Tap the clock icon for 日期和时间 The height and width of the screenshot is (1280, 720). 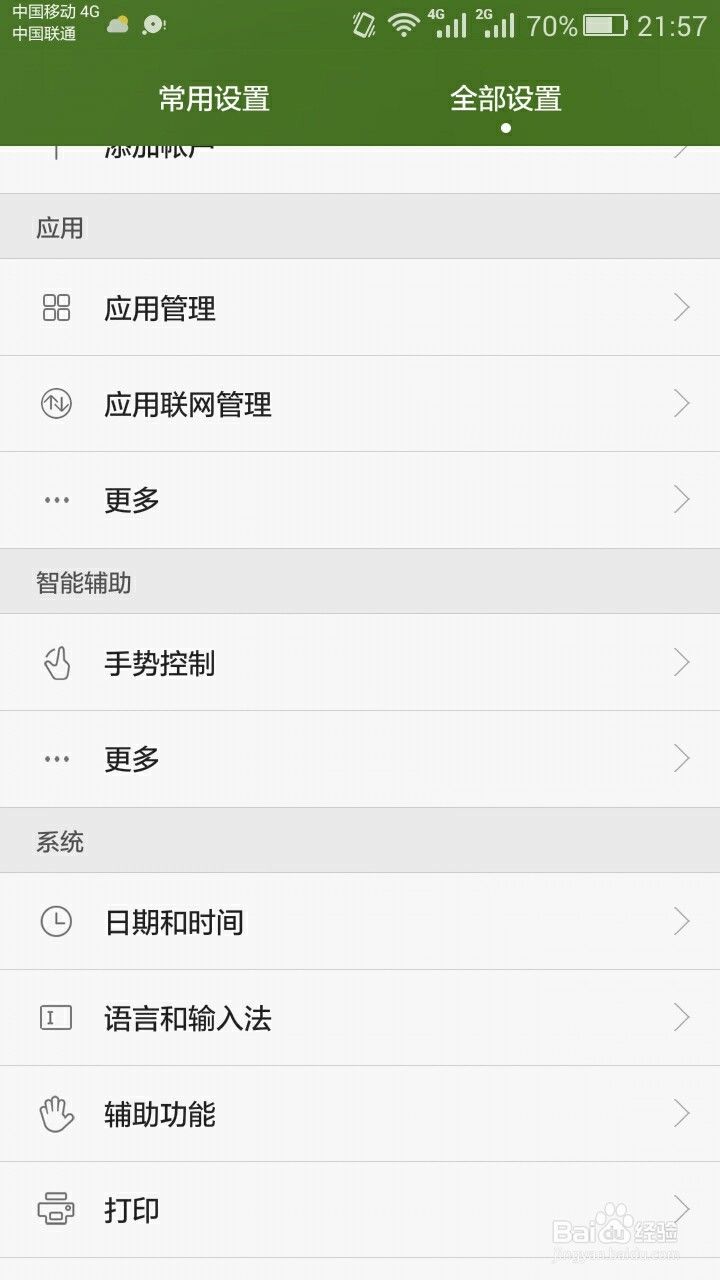pos(57,921)
